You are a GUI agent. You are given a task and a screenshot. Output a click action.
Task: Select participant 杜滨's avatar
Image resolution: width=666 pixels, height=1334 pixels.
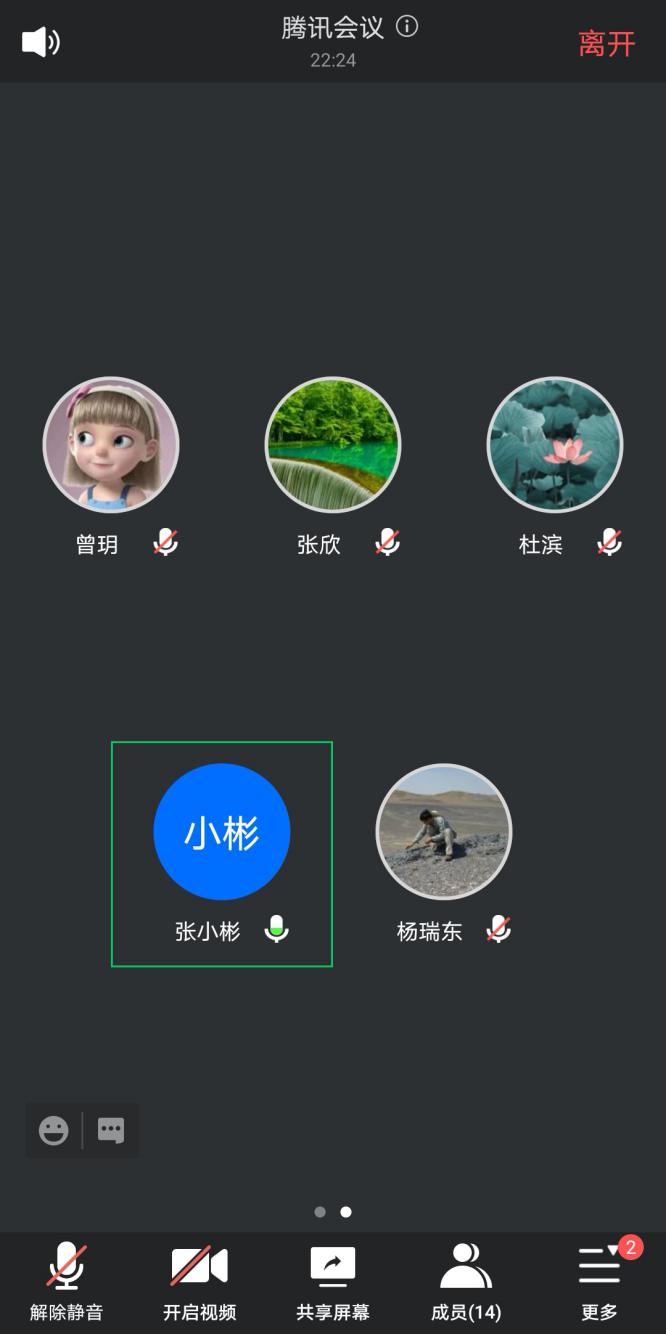point(555,445)
